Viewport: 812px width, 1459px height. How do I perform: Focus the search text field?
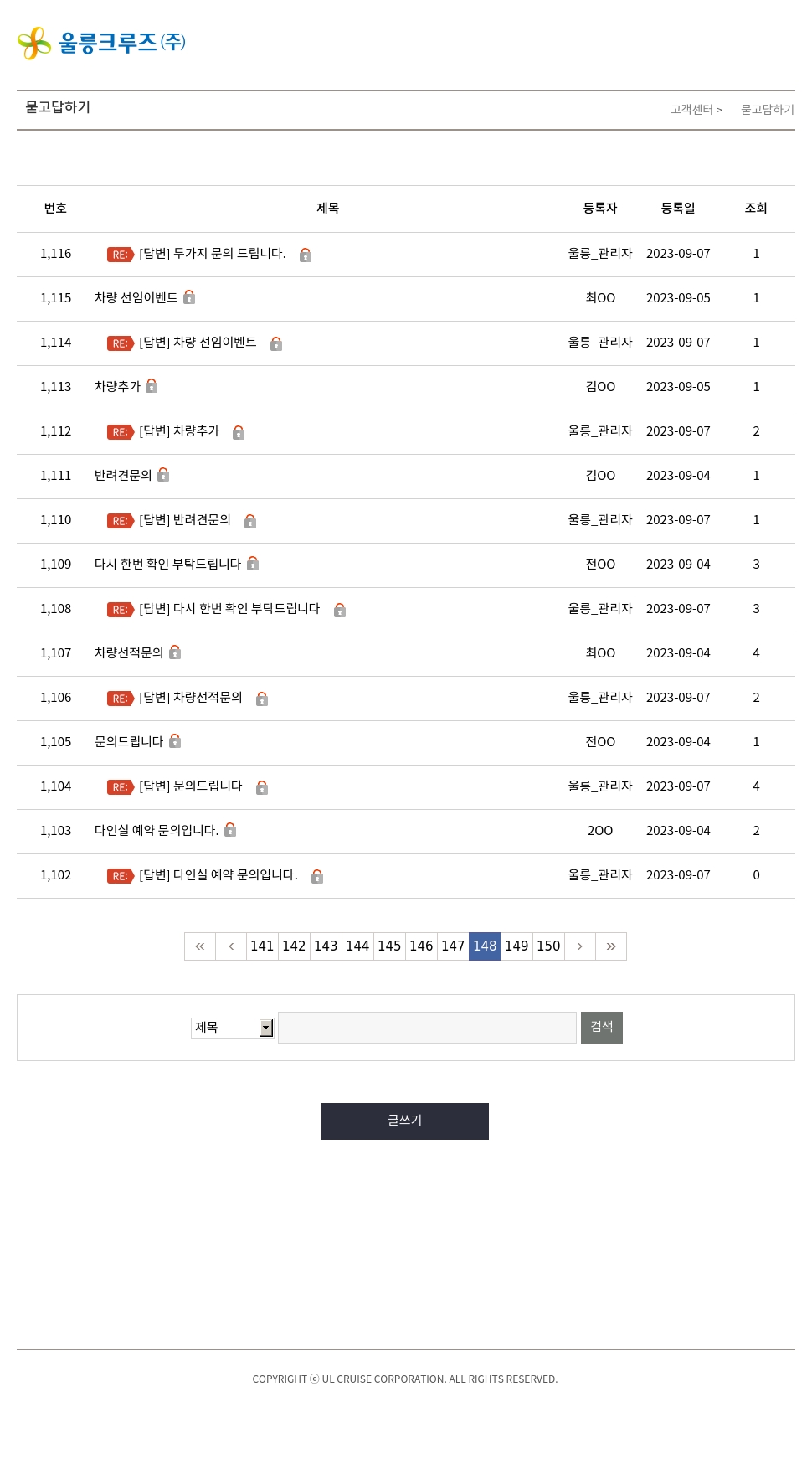click(427, 1028)
